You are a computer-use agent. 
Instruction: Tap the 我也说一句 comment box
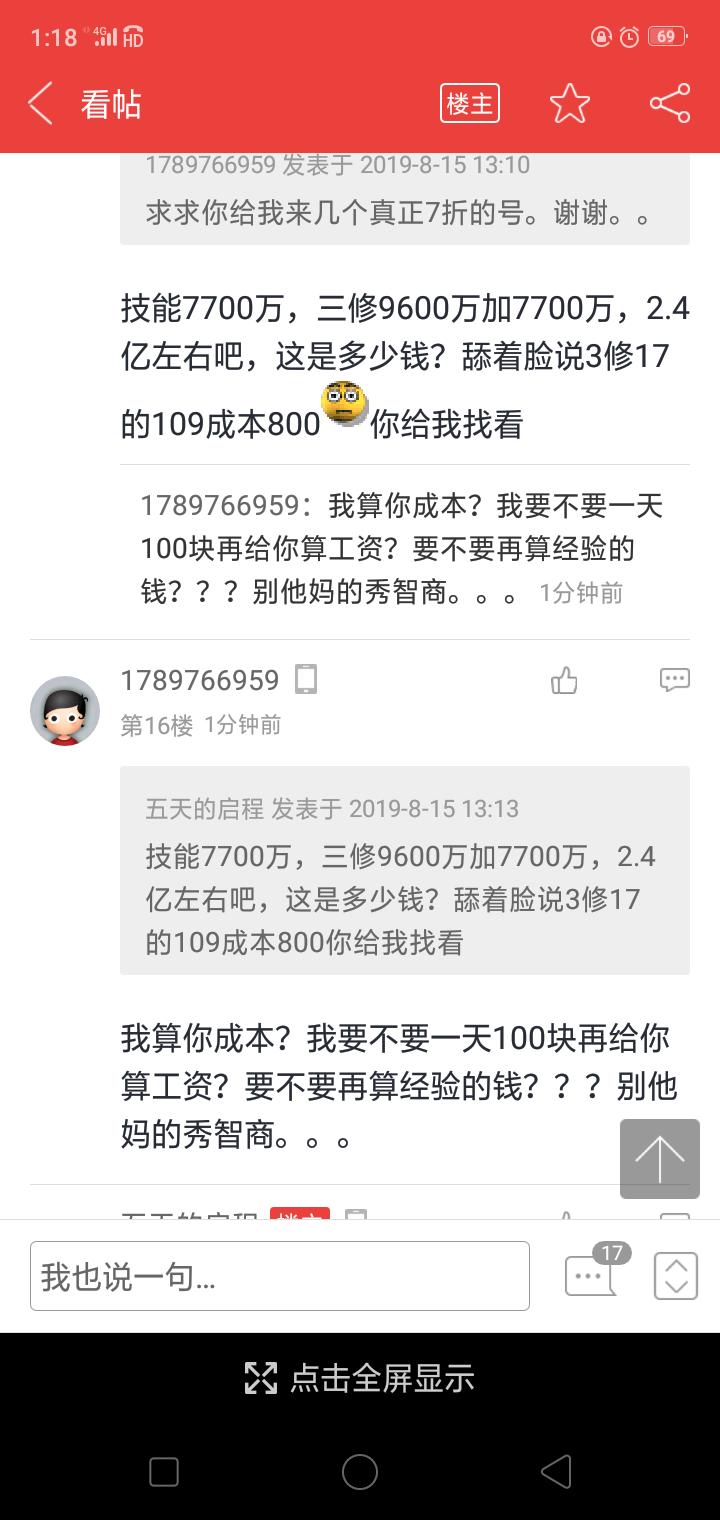280,1276
